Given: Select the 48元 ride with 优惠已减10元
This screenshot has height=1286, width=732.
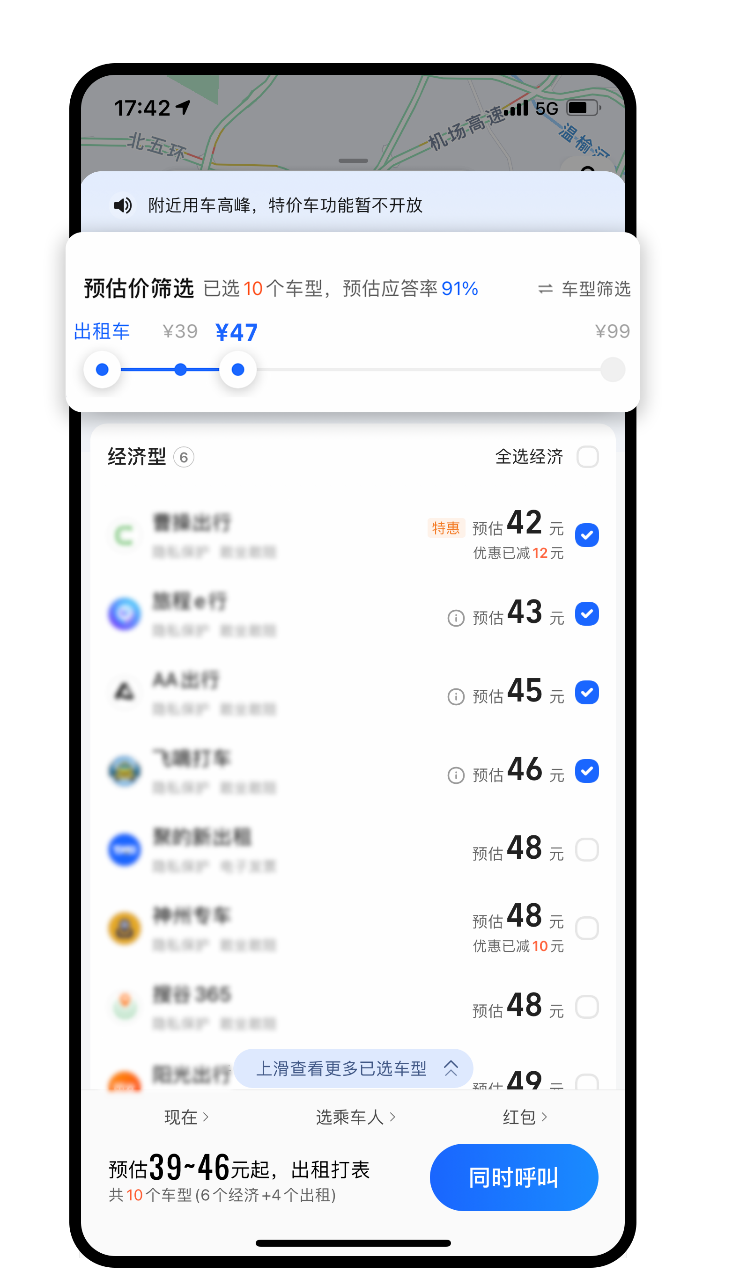Looking at the screenshot, I should click(x=588, y=928).
